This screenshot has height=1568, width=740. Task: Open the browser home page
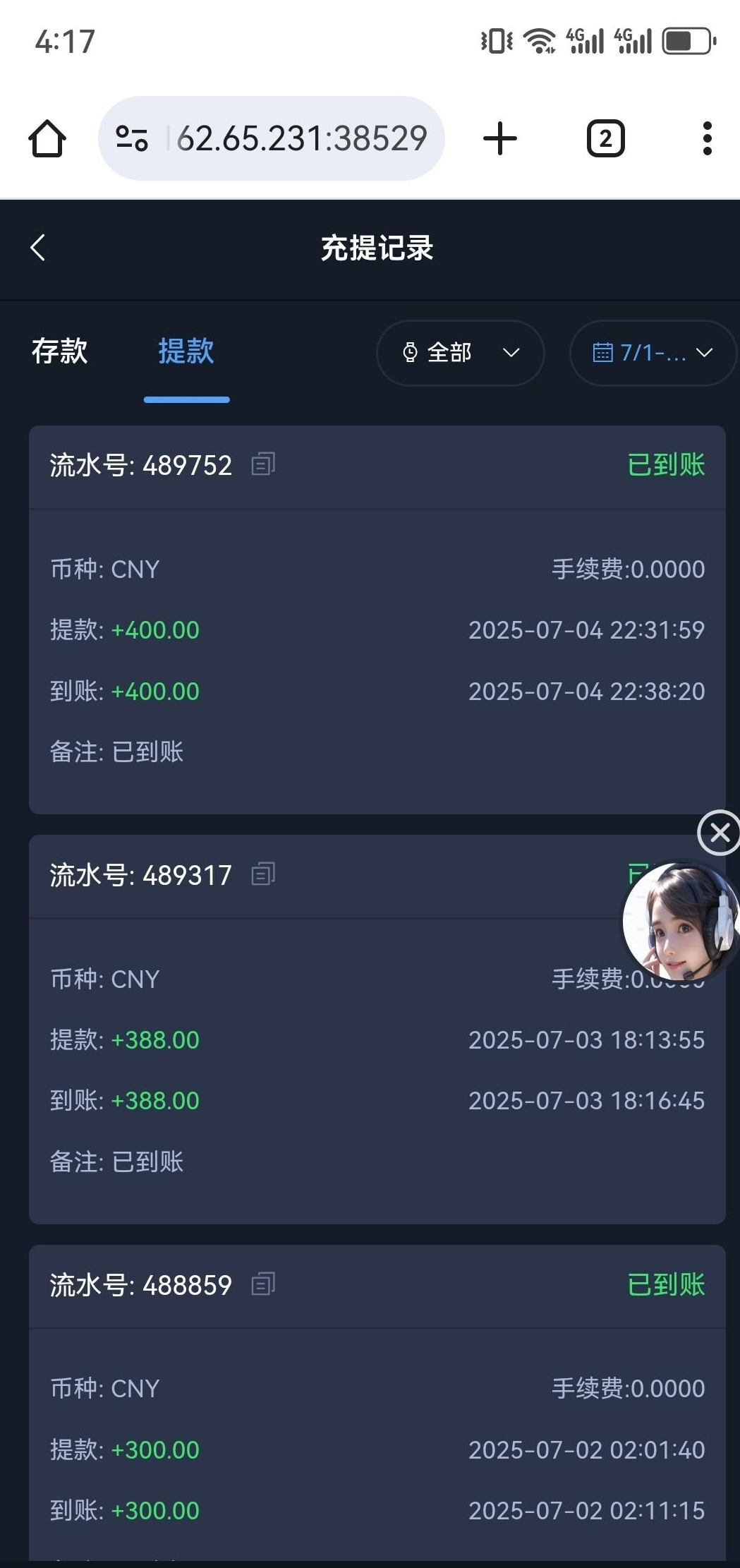(x=47, y=138)
